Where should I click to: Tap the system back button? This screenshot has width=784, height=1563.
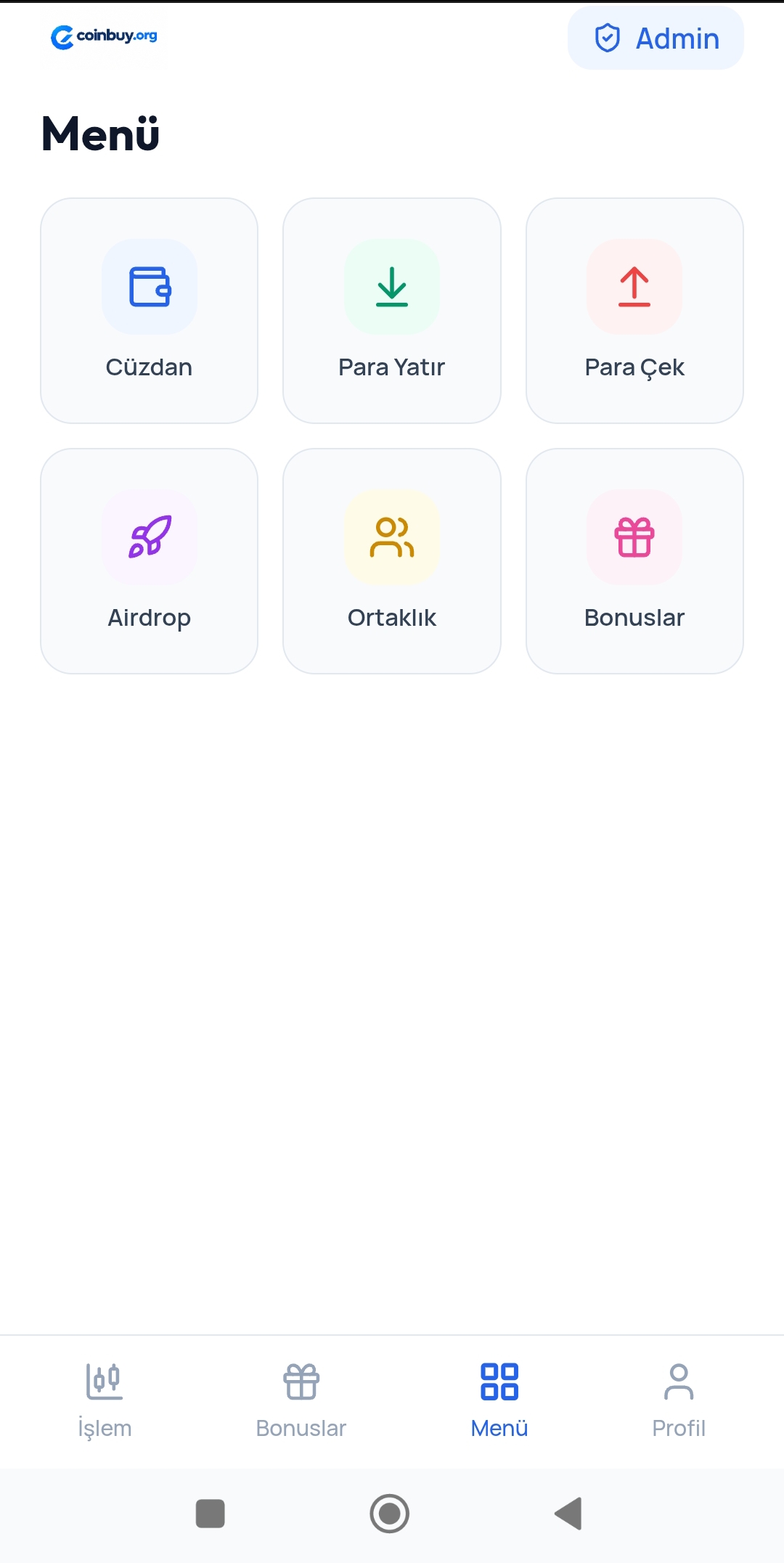[568, 1514]
